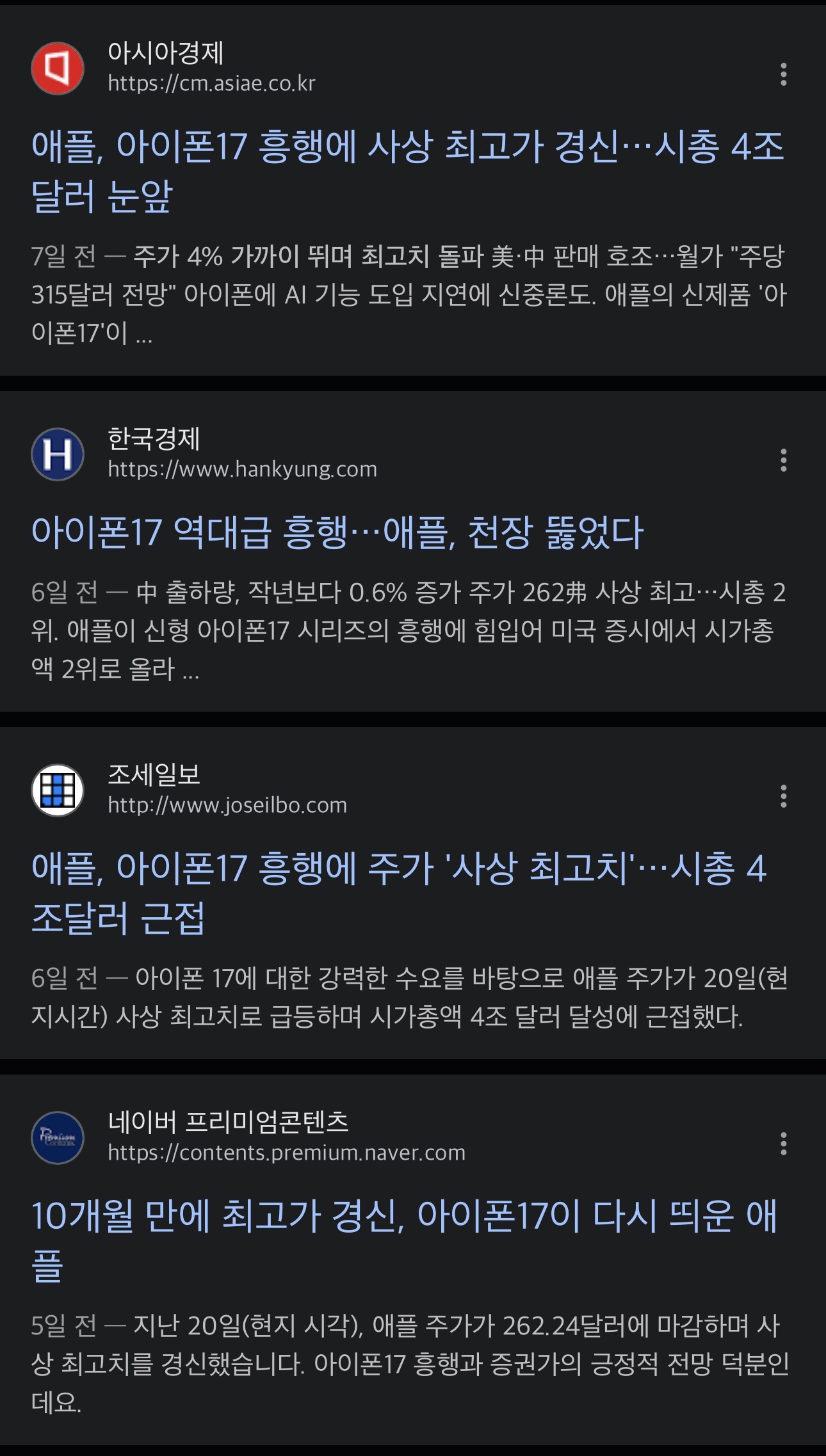Show more options for the 조세일보 result
Viewport: 826px width, 1456px height.
tap(783, 796)
